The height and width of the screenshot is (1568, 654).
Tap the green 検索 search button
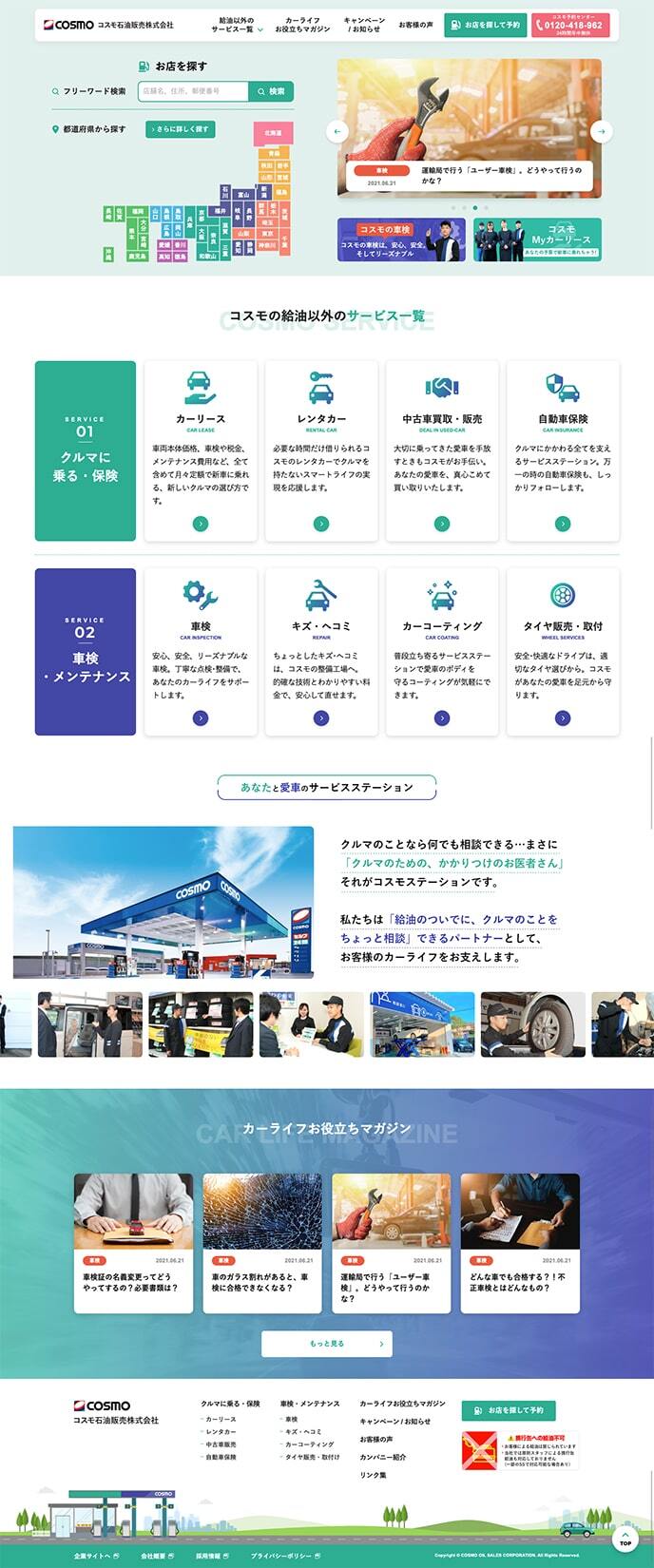(271, 91)
